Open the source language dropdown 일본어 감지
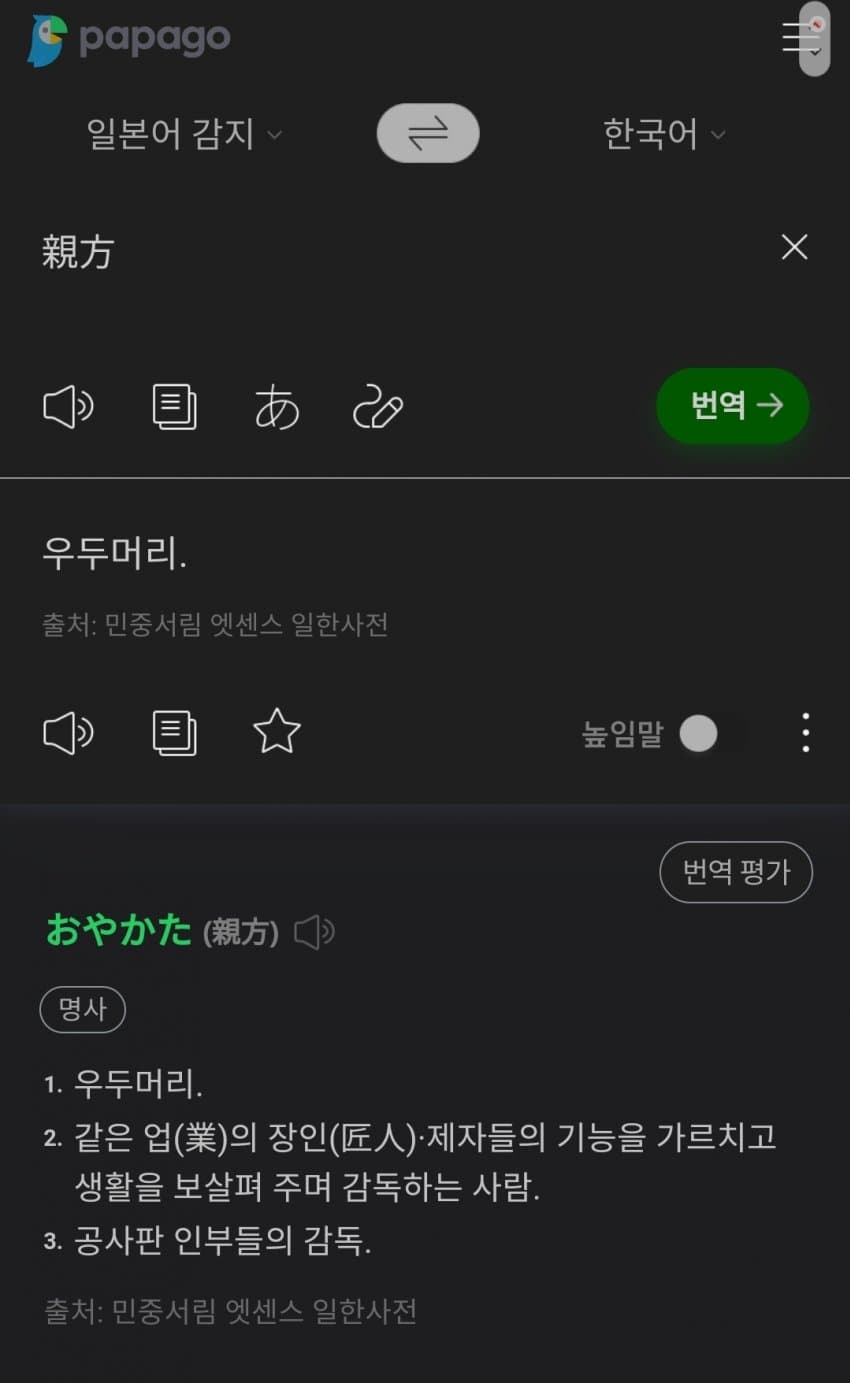The width and height of the screenshot is (850, 1383). click(x=184, y=134)
